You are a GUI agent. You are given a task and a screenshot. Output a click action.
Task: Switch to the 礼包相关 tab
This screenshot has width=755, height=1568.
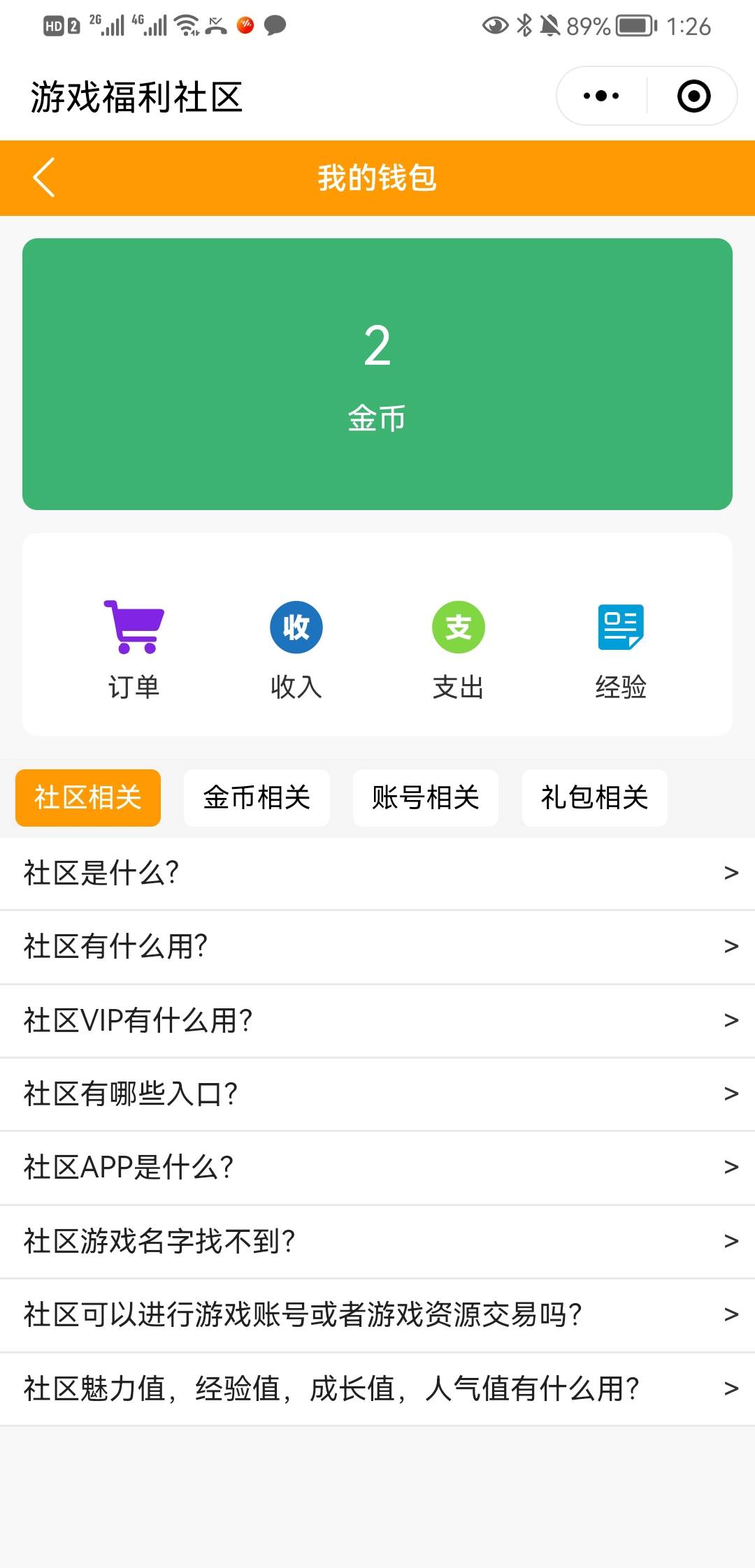(x=595, y=798)
